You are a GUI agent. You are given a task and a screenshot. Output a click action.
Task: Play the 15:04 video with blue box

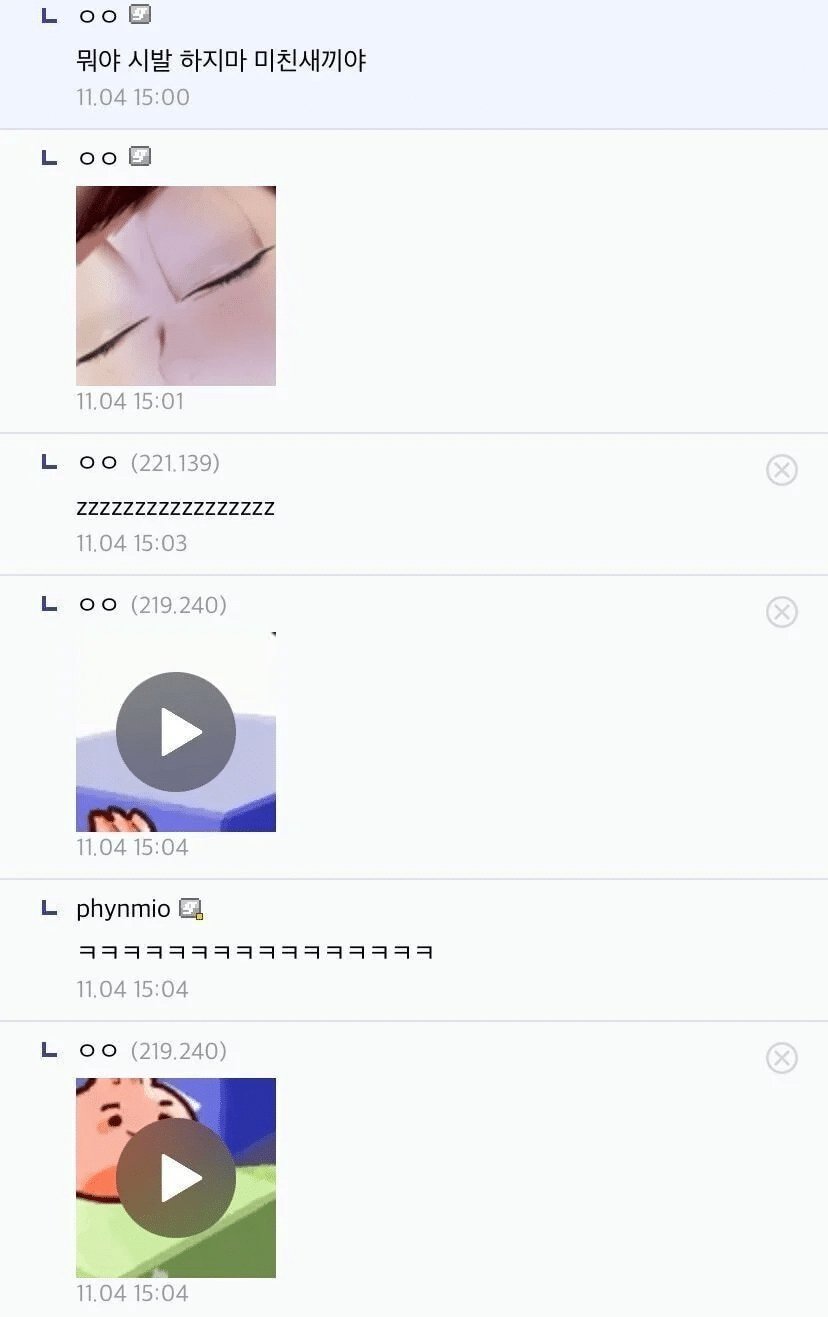click(176, 732)
